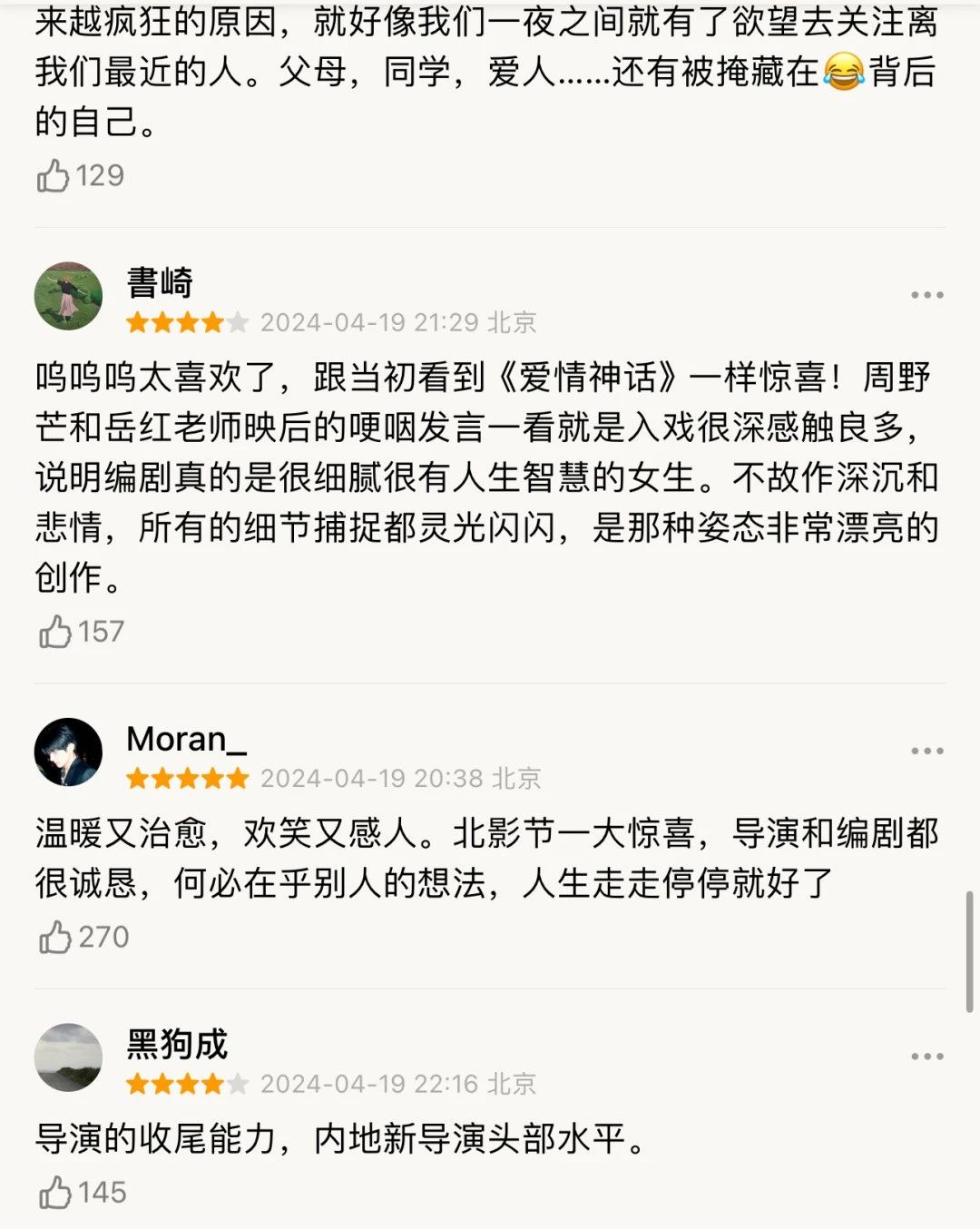Show more options for 黑狗成's review
Image resolution: width=980 pixels, height=1229 pixels.
pyautogui.click(x=926, y=1057)
